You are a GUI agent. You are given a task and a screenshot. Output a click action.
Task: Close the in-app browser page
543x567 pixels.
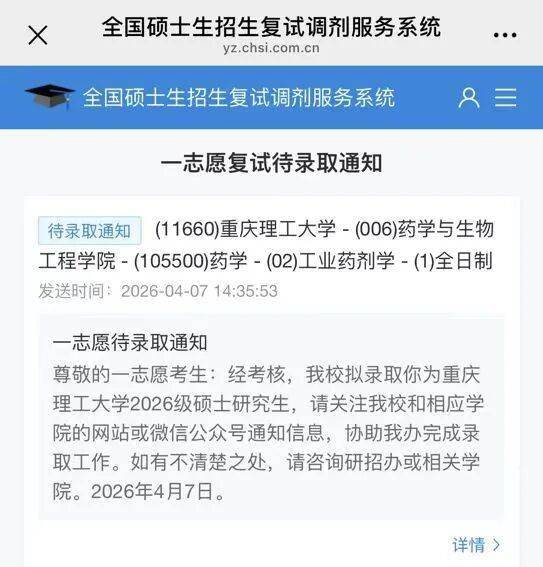pyautogui.click(x=38, y=35)
